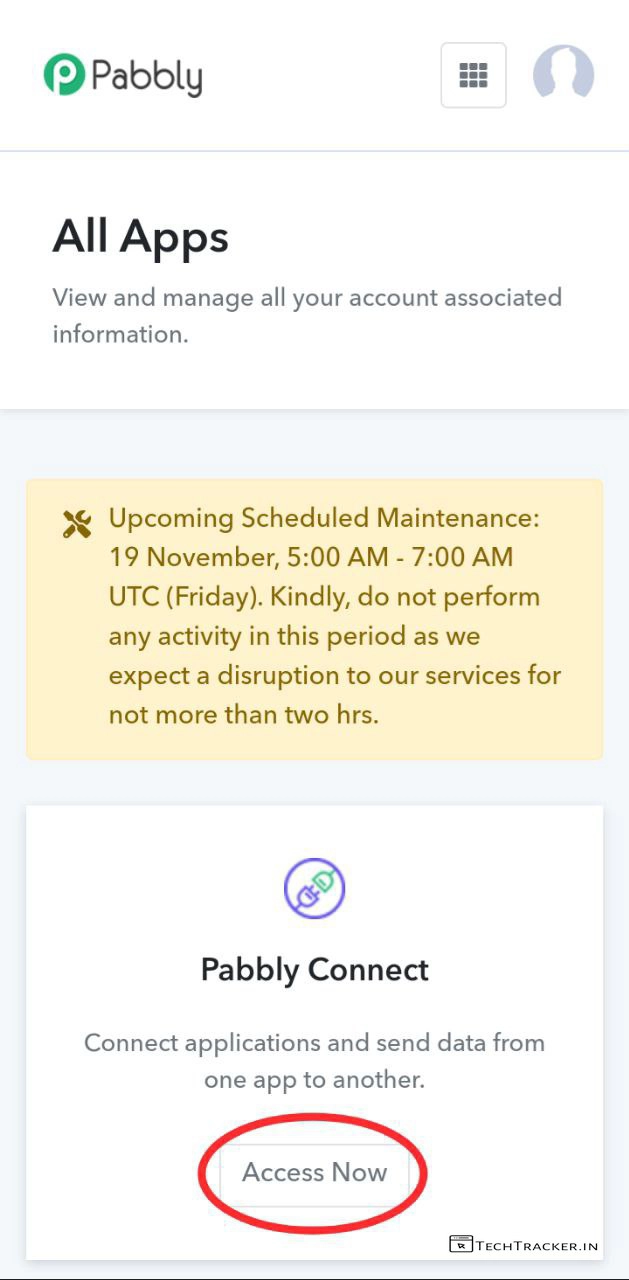Open the apps grid menu
The image size is (629, 1280).
click(x=473, y=75)
